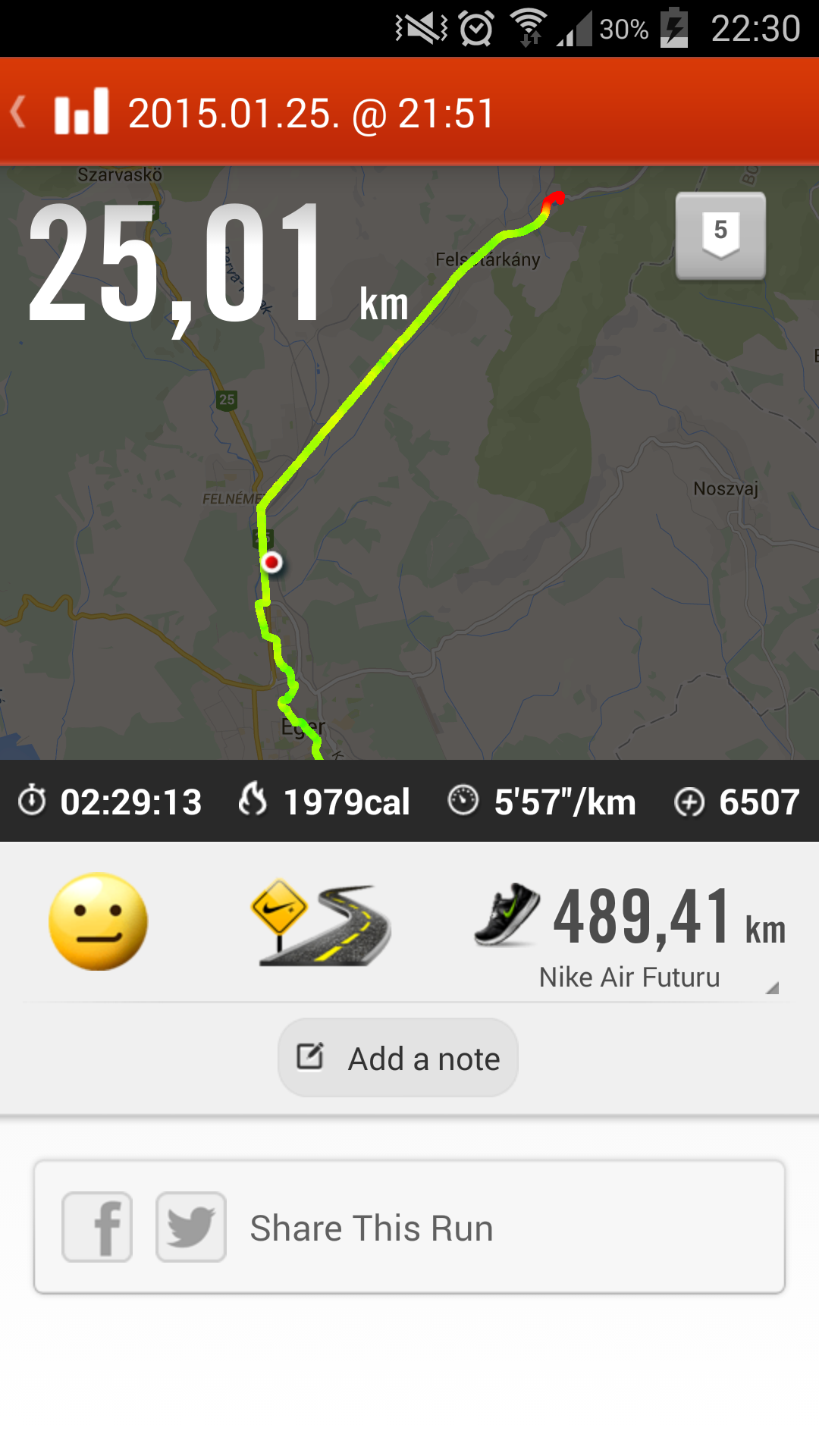Change the neutral mood emoji
This screenshot has height=1456, width=819.
(x=98, y=921)
